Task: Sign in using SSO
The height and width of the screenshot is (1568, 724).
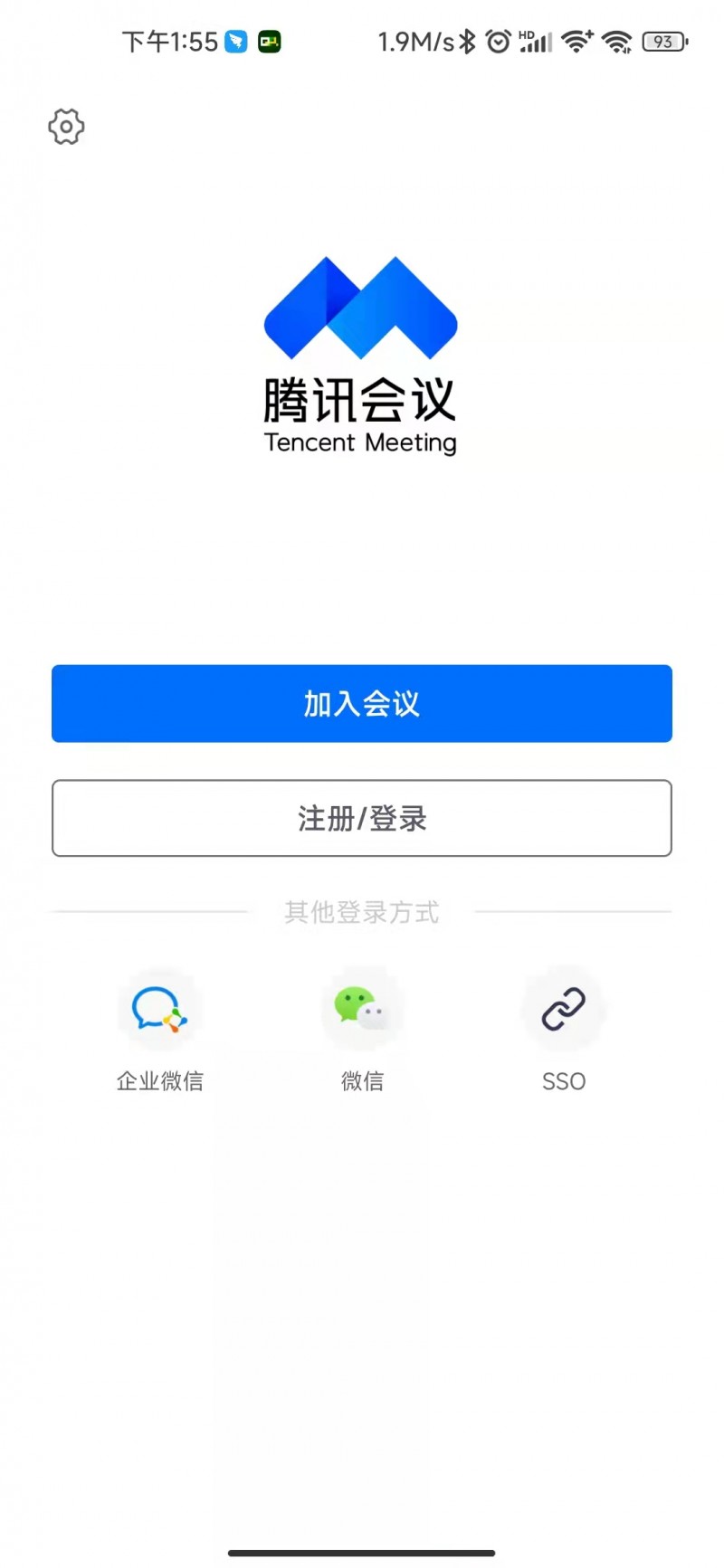Action: point(564,1031)
